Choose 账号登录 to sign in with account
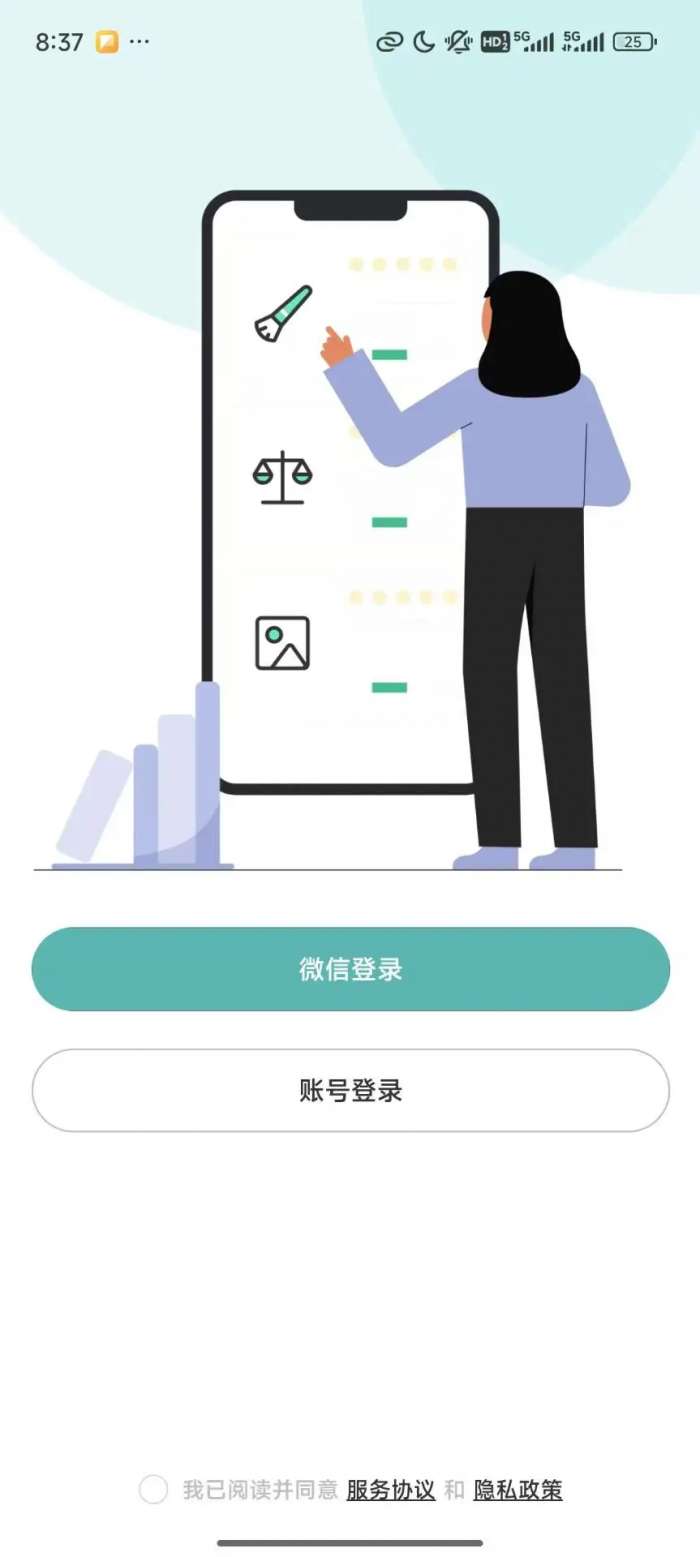 point(350,1090)
